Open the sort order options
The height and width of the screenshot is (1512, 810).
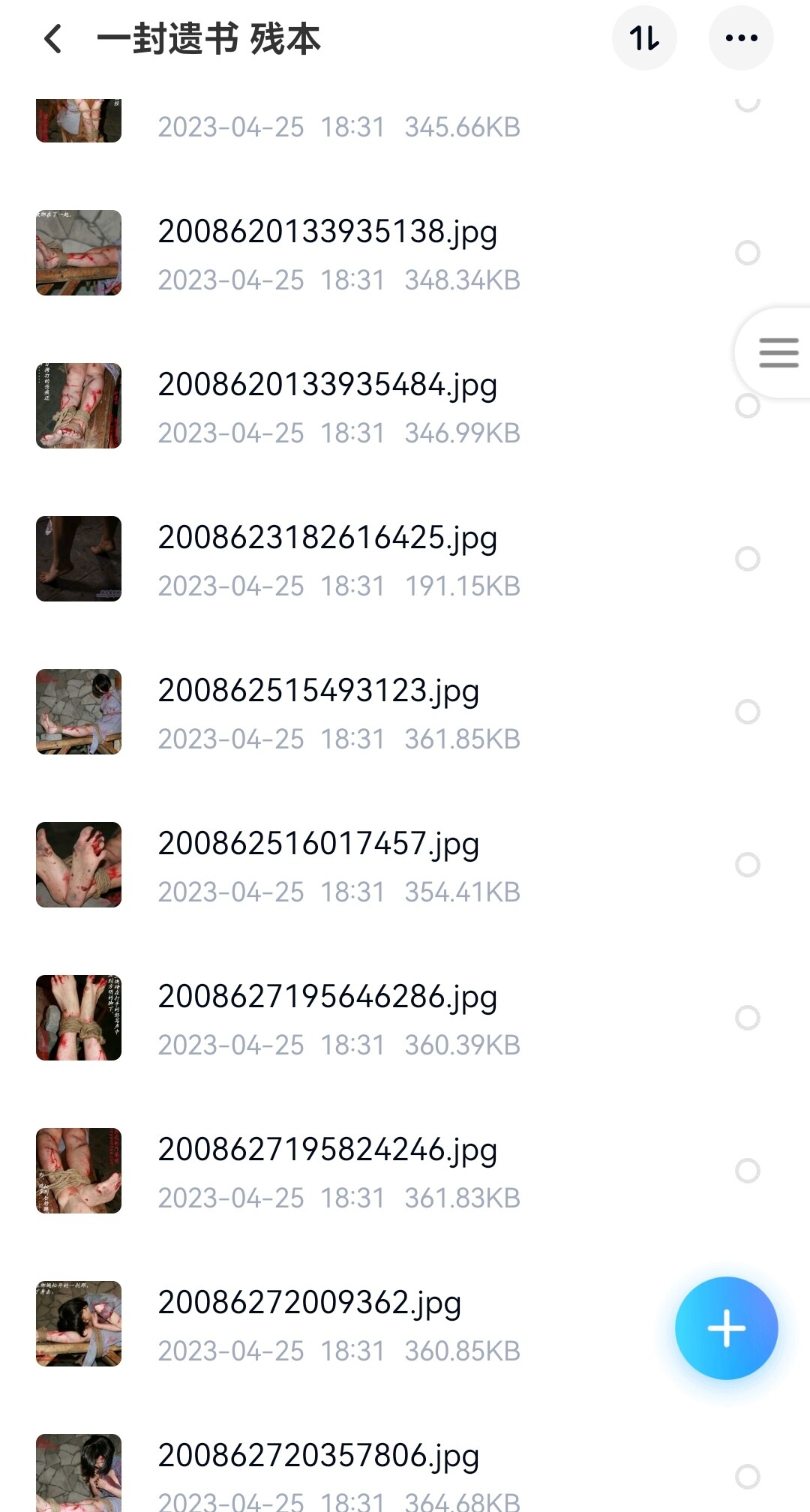click(x=644, y=37)
